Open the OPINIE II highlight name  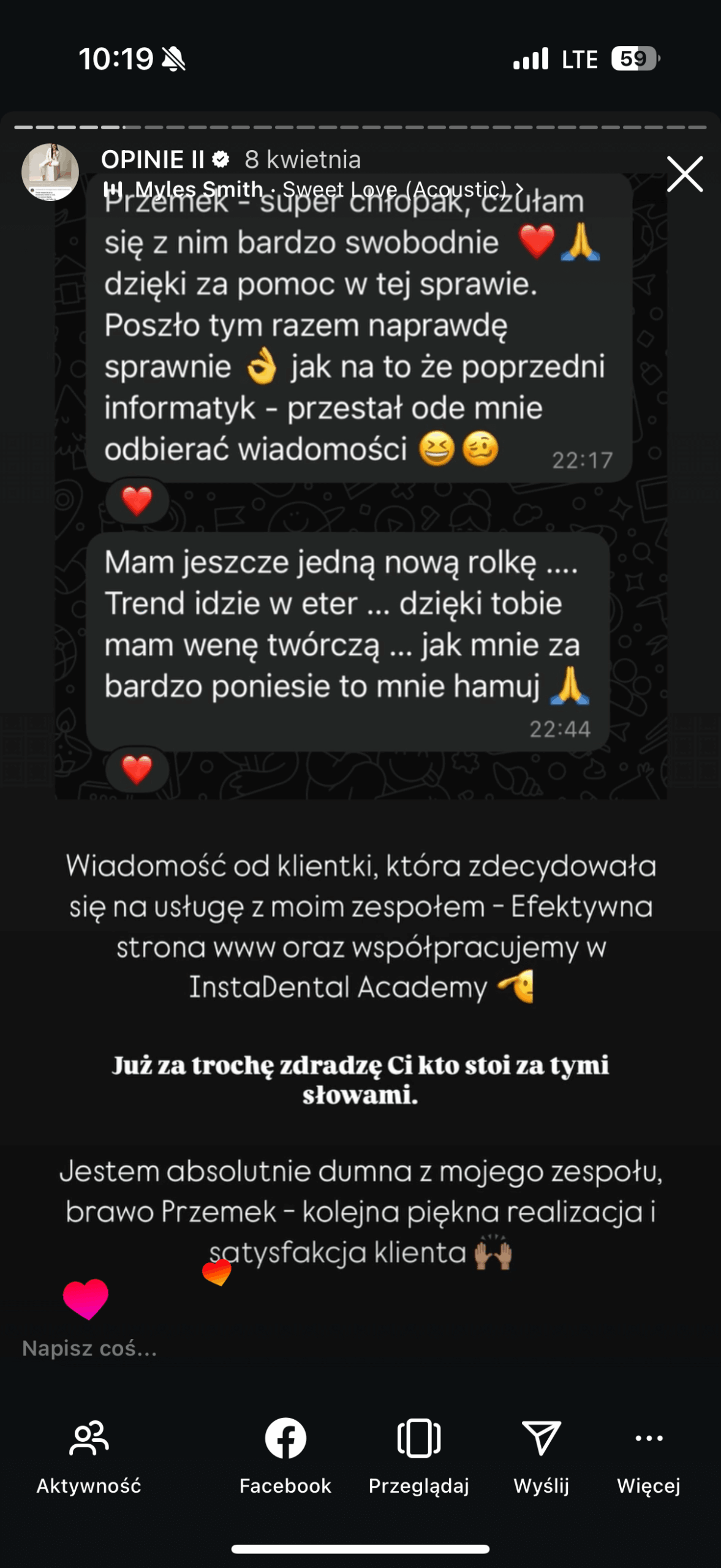[x=153, y=160]
